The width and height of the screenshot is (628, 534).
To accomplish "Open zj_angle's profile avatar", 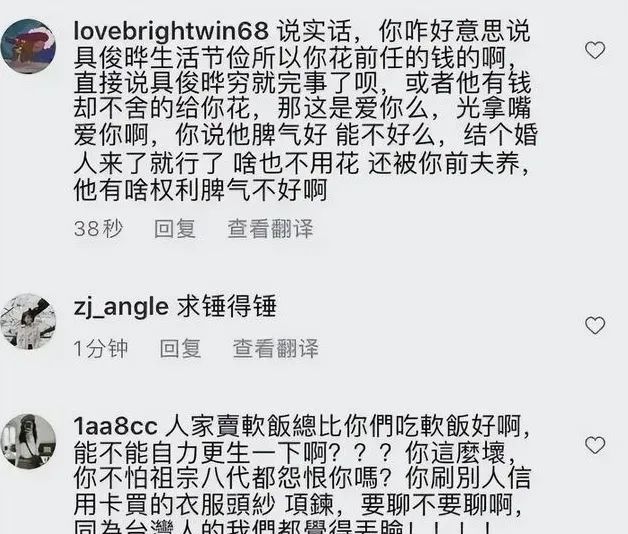I will click(x=28, y=322).
